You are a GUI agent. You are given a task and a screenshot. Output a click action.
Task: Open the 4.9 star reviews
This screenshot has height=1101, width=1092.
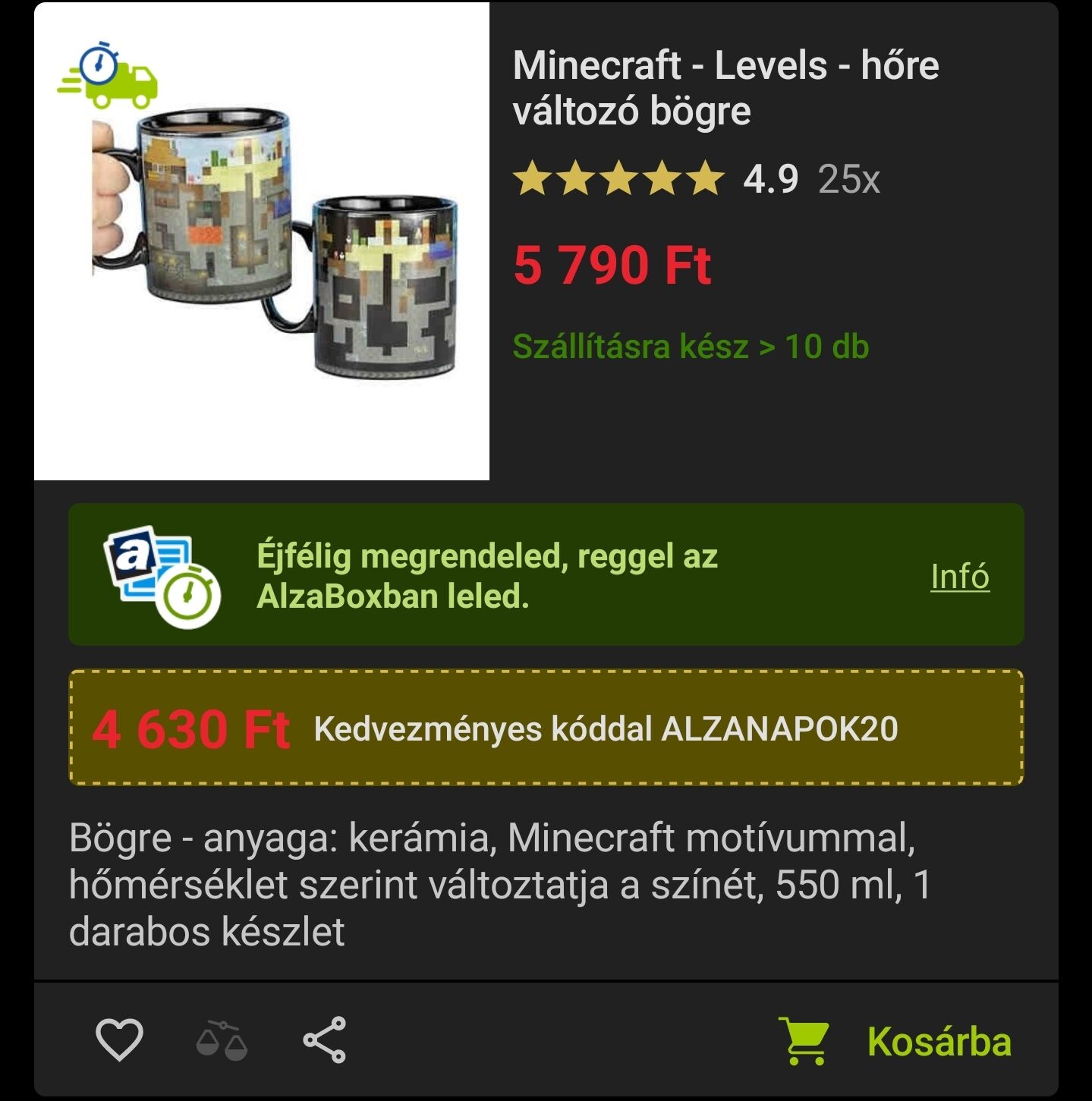(696, 179)
